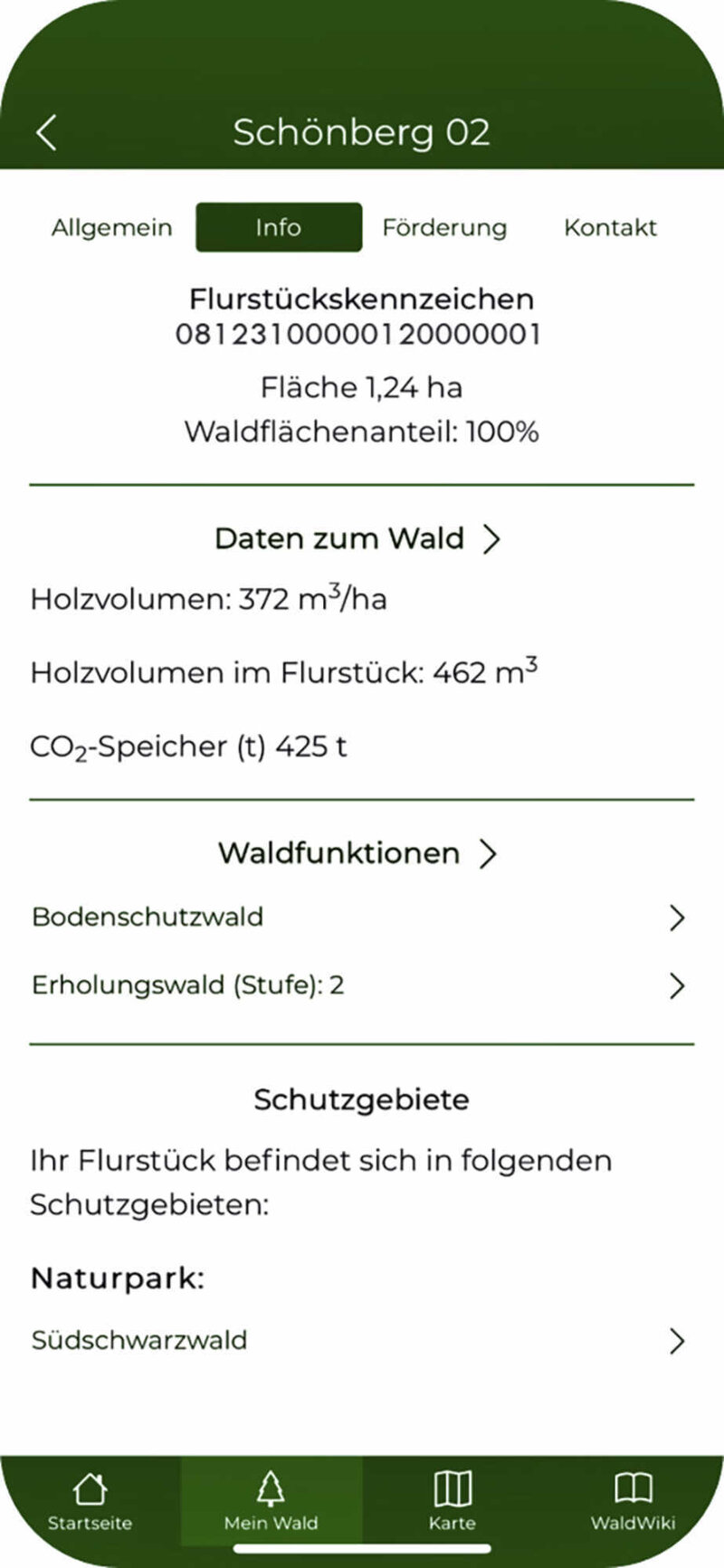
Task: Switch to the Allgemein tab
Action: click(111, 227)
